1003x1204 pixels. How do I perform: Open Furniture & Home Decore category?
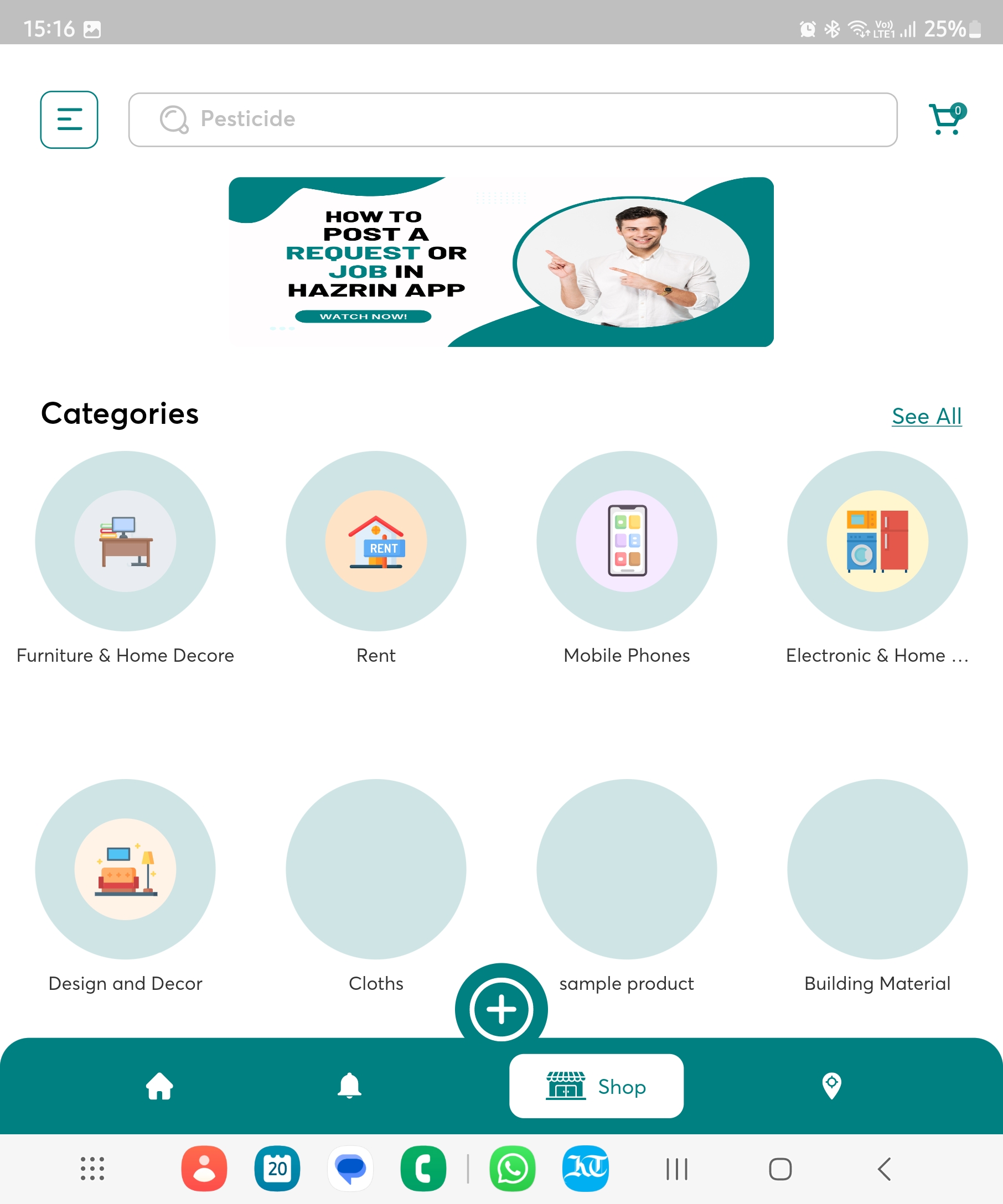tap(125, 541)
